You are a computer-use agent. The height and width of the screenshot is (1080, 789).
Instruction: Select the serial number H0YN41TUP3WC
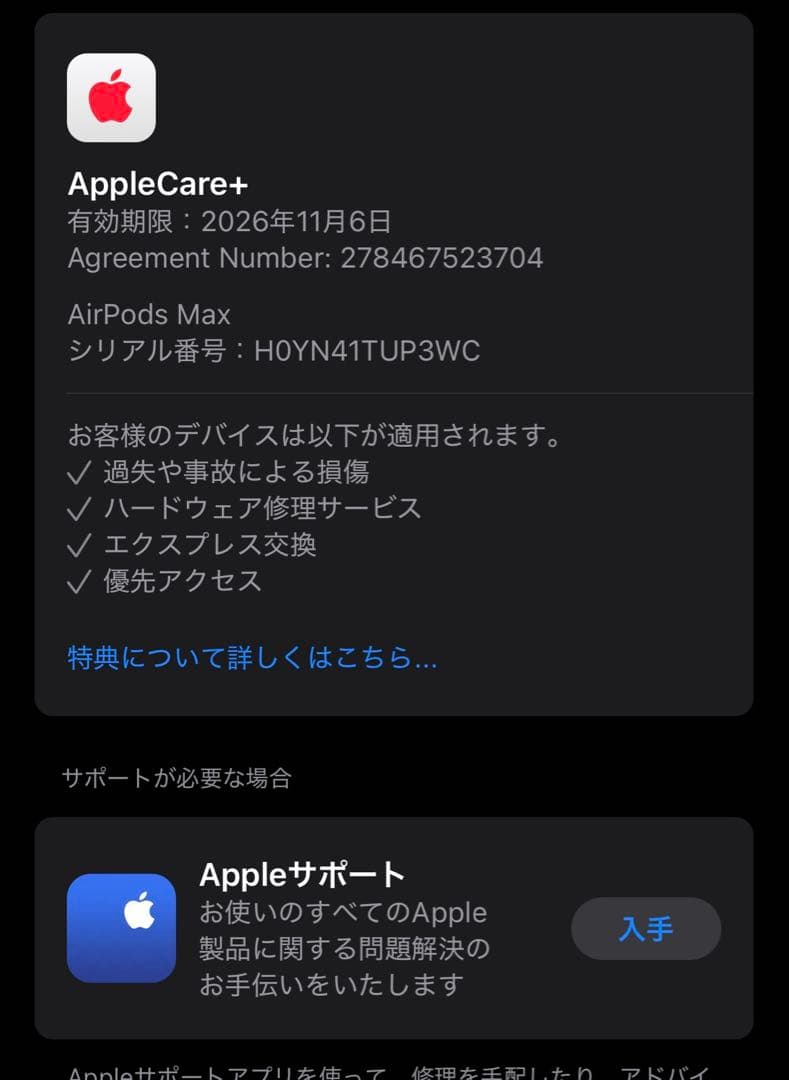pos(272,351)
